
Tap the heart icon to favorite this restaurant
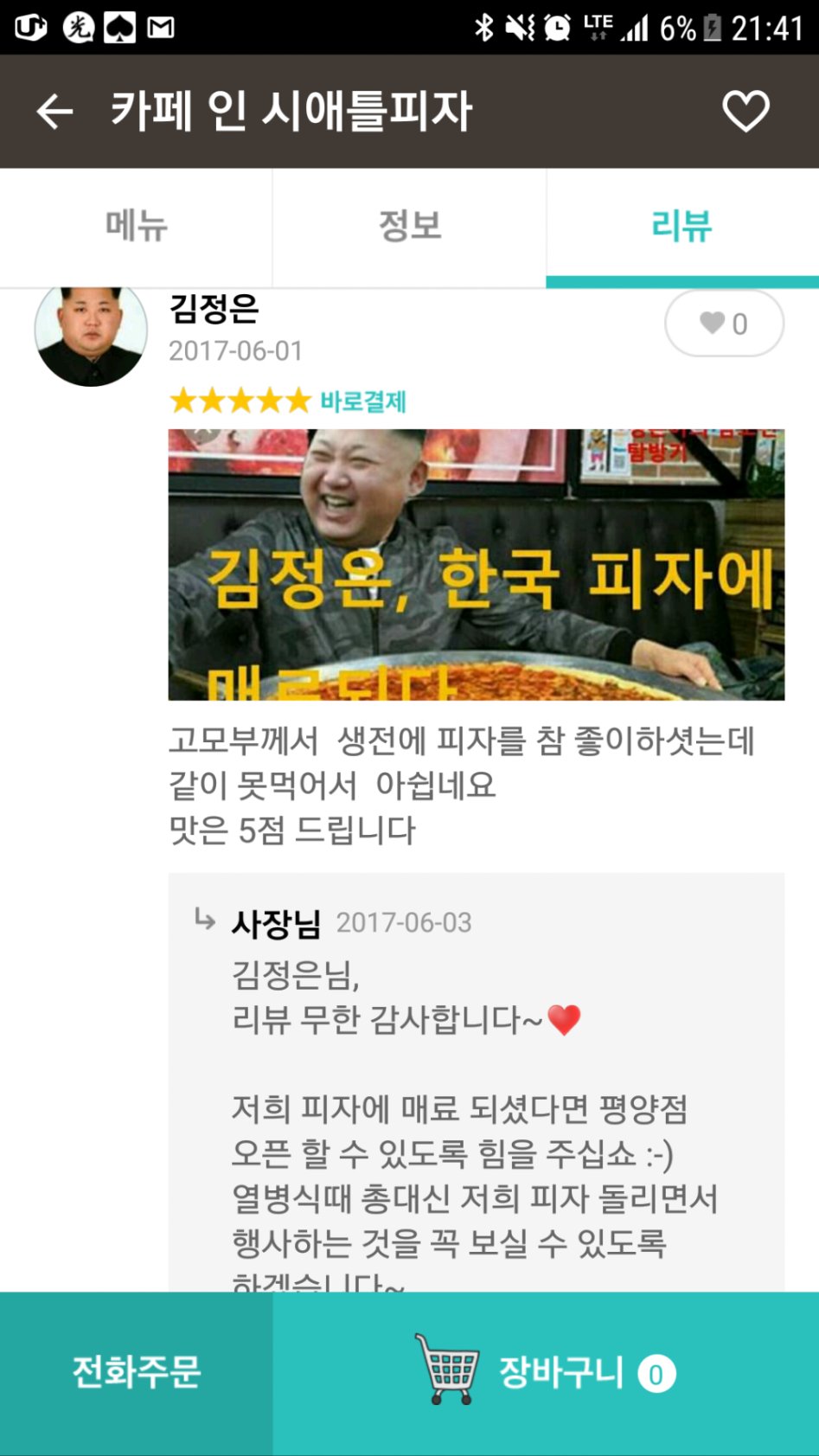pyautogui.click(x=746, y=109)
